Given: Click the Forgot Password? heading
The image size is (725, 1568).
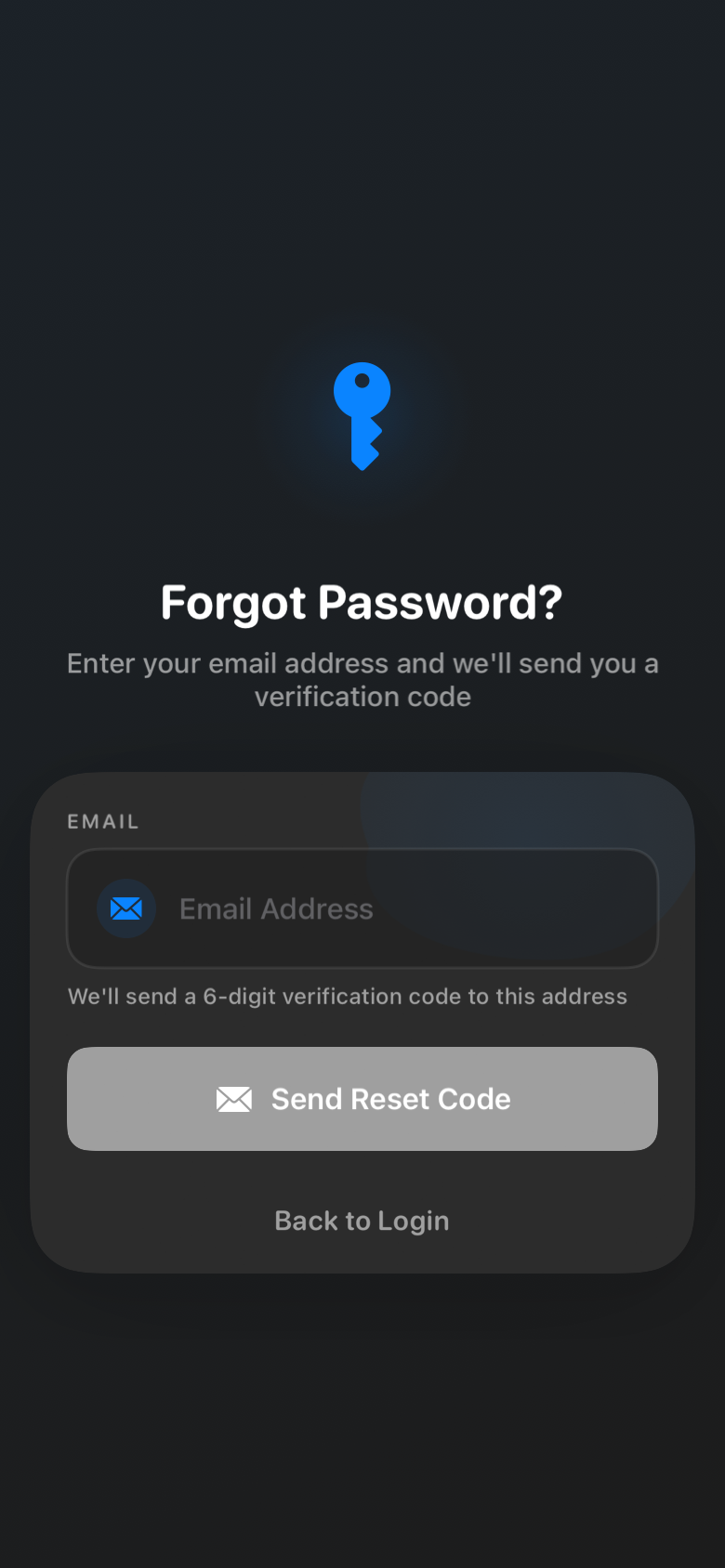Looking at the screenshot, I should click(362, 602).
